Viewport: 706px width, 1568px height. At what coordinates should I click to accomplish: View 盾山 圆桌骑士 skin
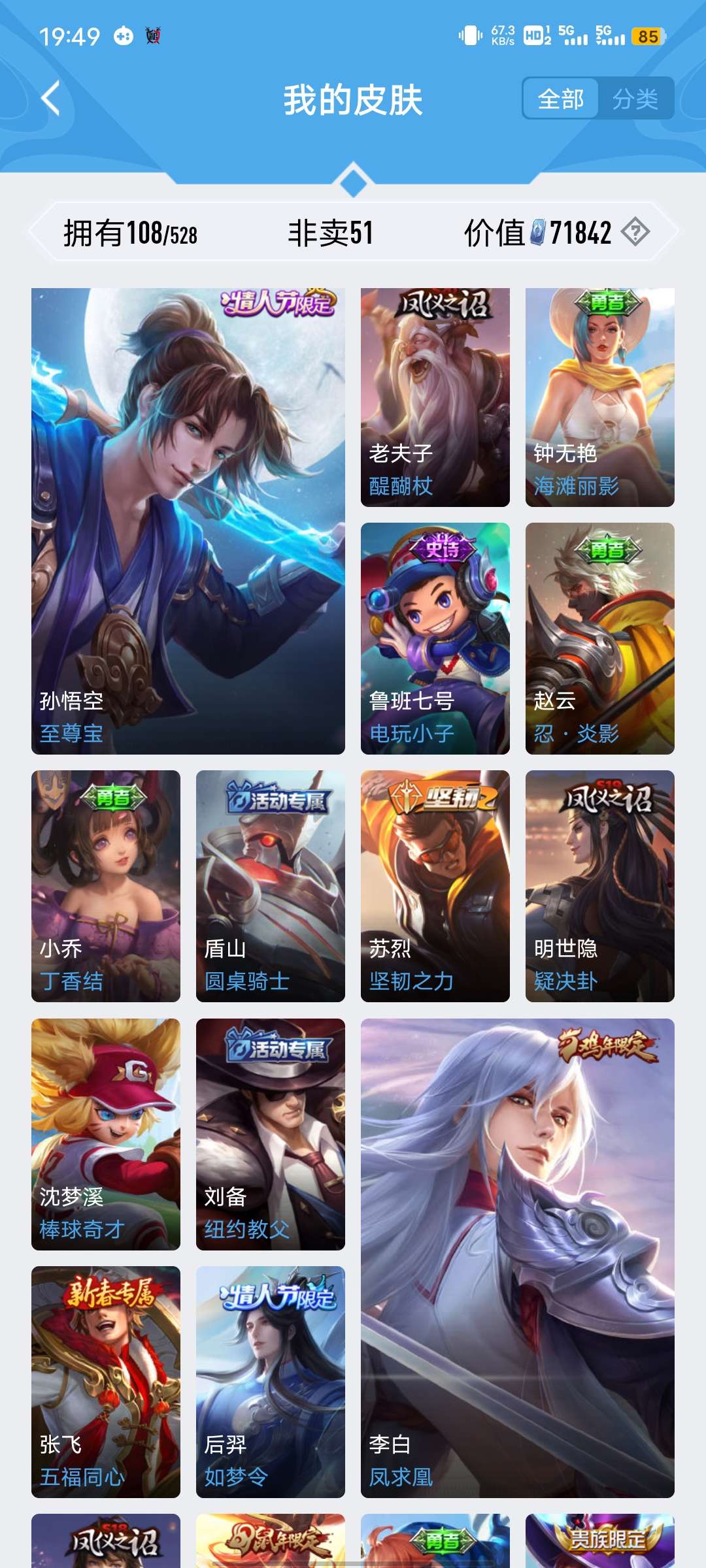coord(271,886)
